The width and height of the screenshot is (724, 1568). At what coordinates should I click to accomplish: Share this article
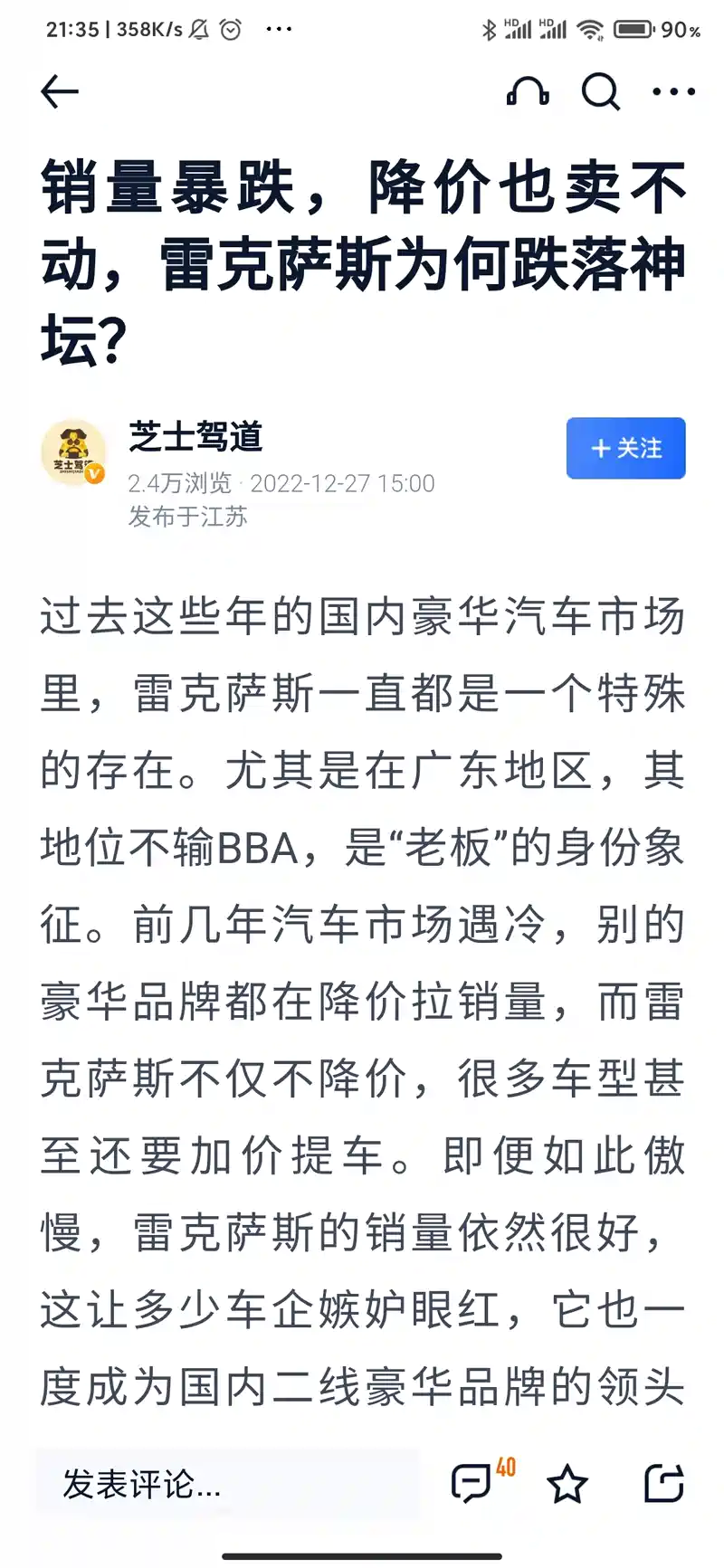click(x=663, y=1484)
